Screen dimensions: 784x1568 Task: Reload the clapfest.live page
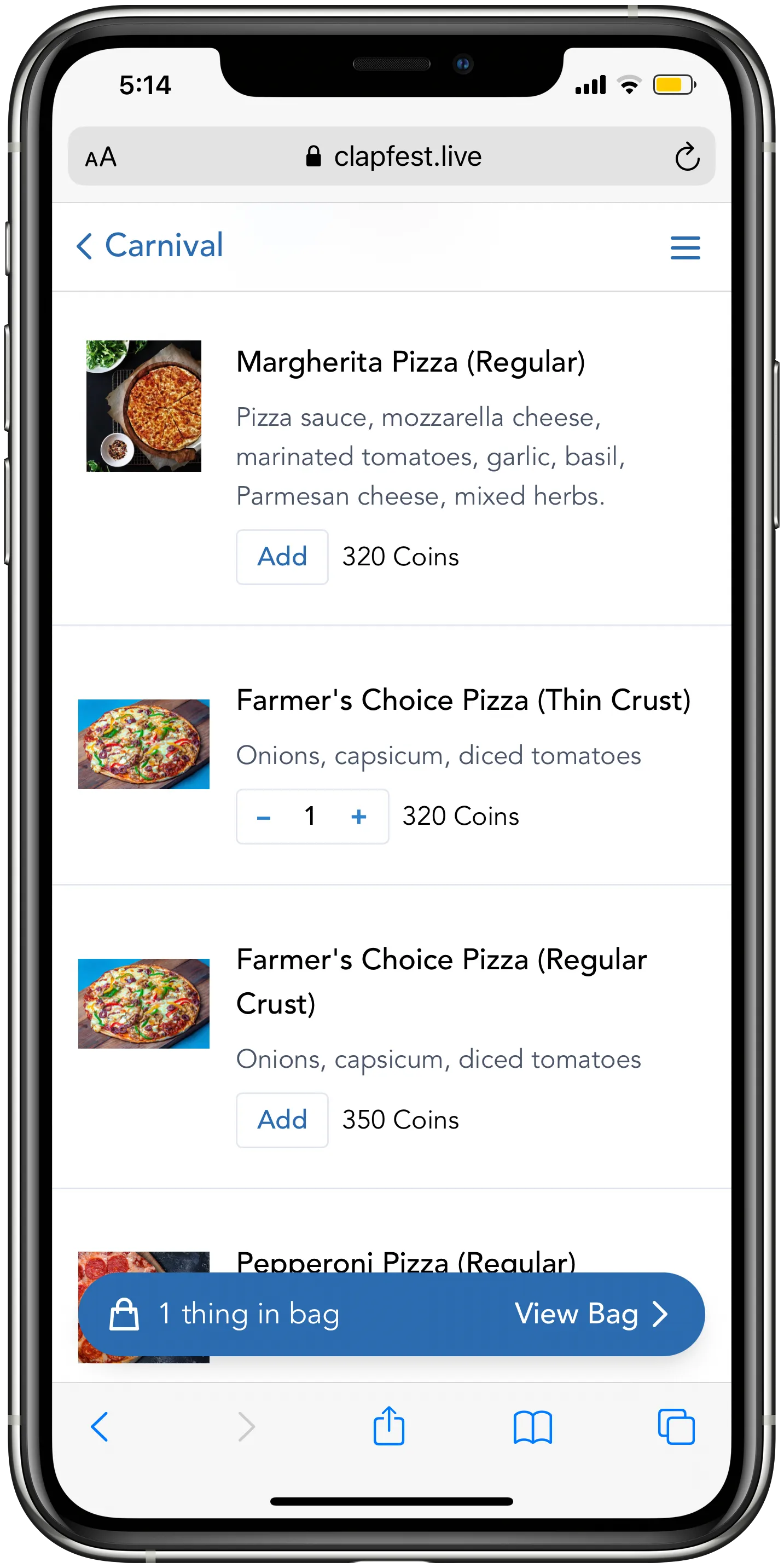[687, 157]
